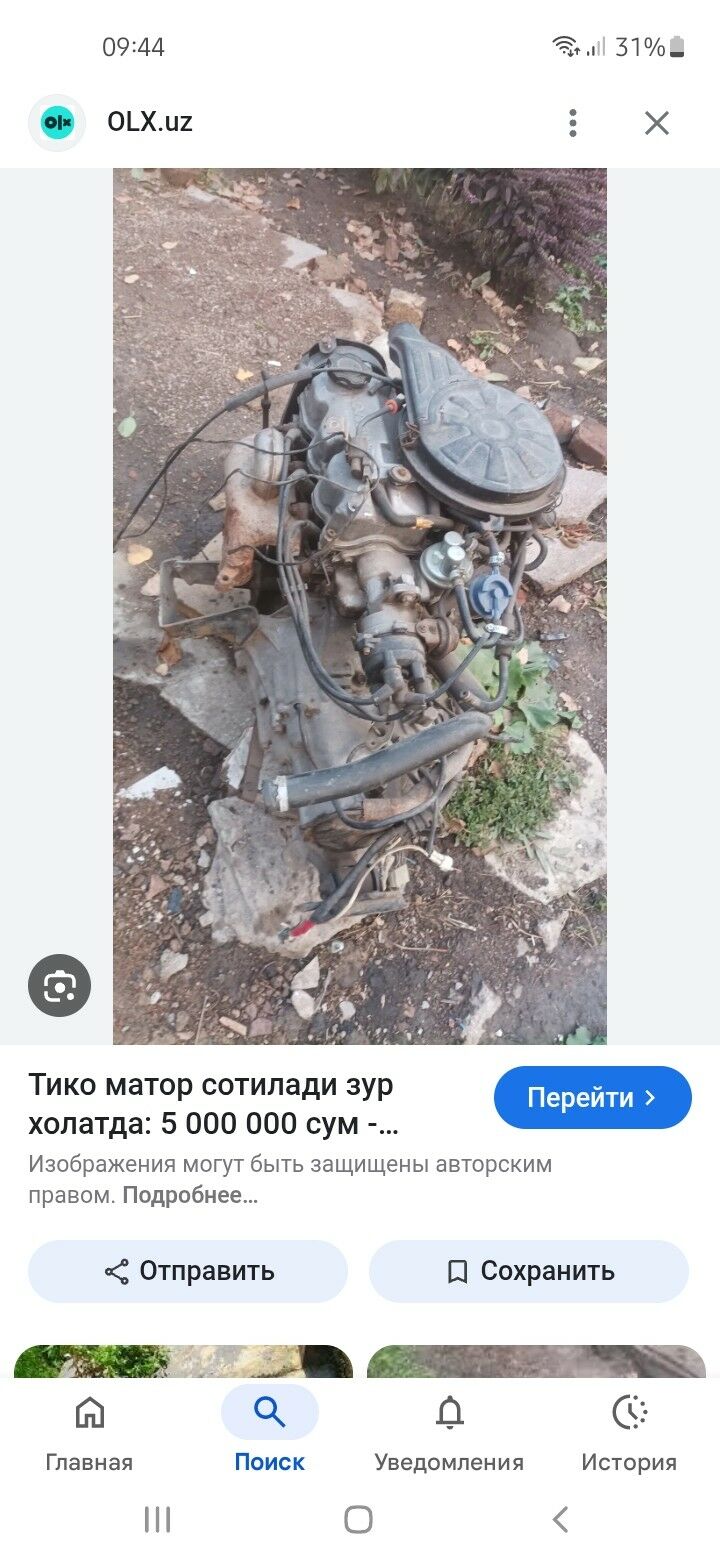
Task: Go back with system back button
Action: pos(560,1520)
